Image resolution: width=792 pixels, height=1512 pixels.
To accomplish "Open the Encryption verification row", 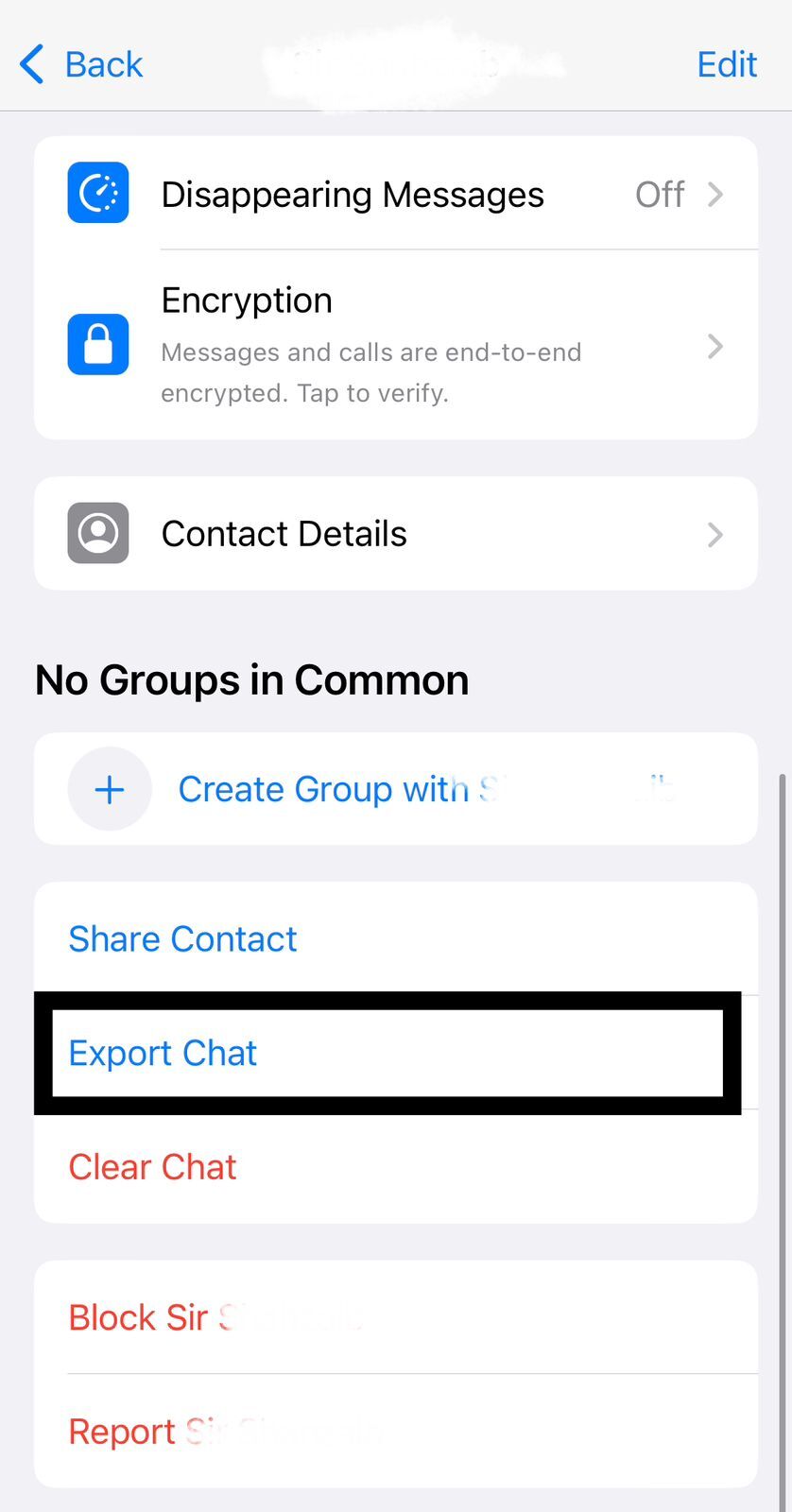I will 396,345.
